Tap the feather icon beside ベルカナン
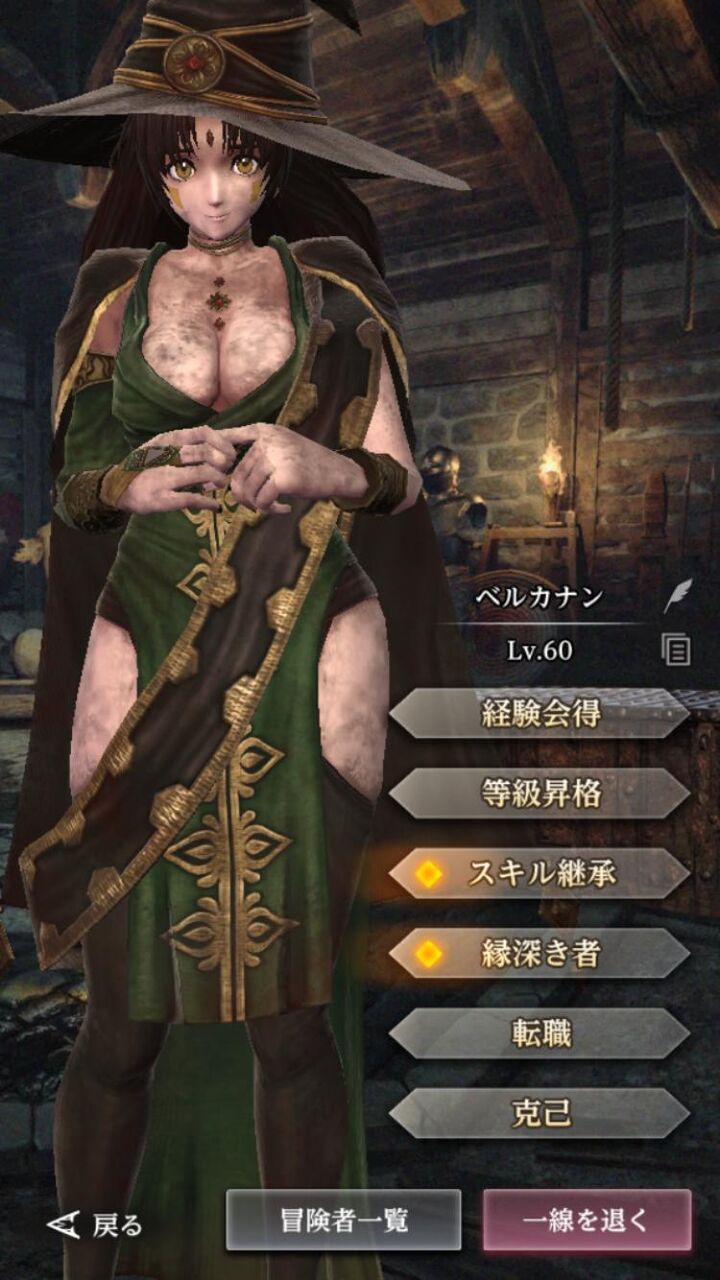 677,598
